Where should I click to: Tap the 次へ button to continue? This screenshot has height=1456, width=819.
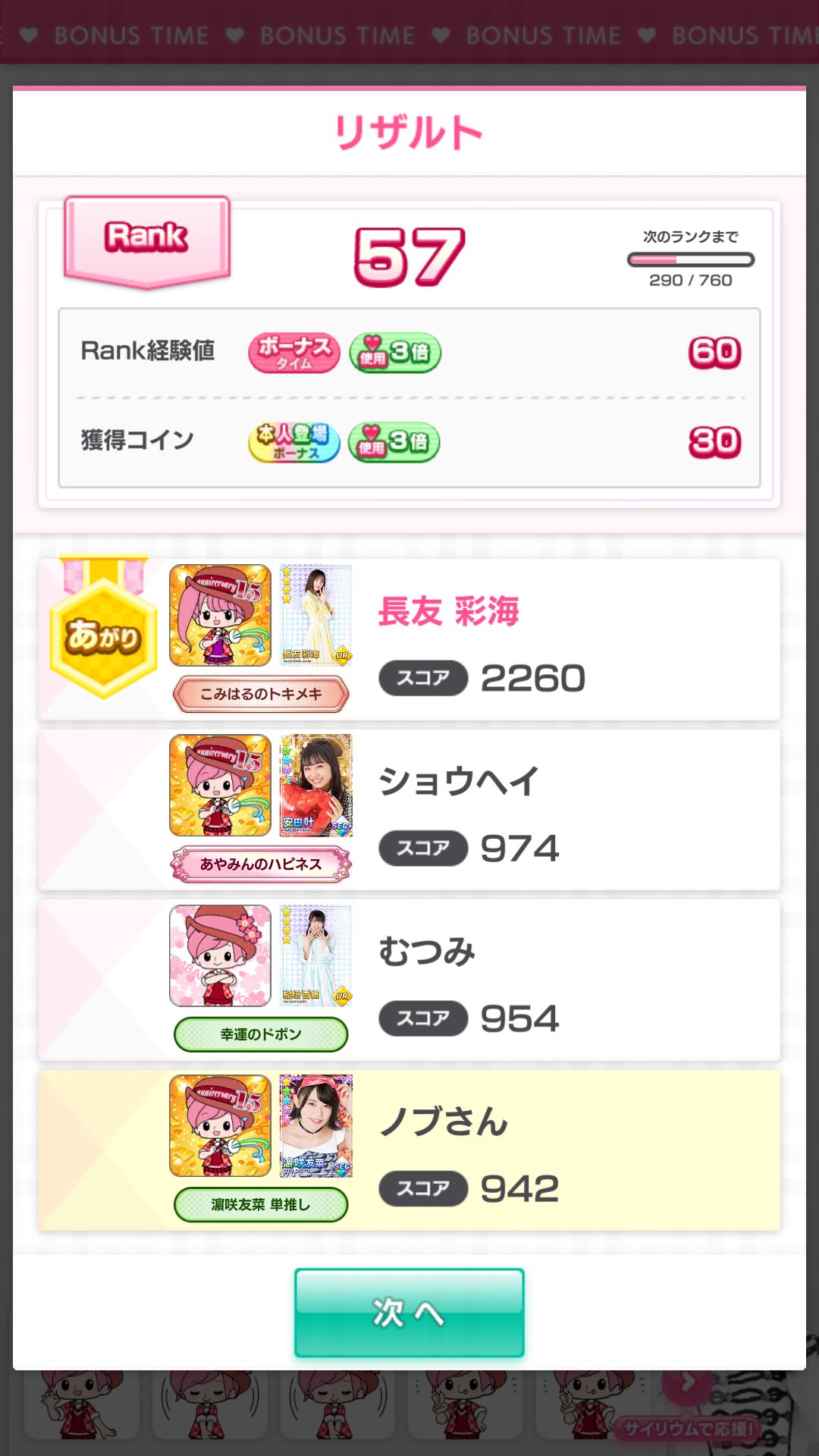click(x=409, y=1313)
